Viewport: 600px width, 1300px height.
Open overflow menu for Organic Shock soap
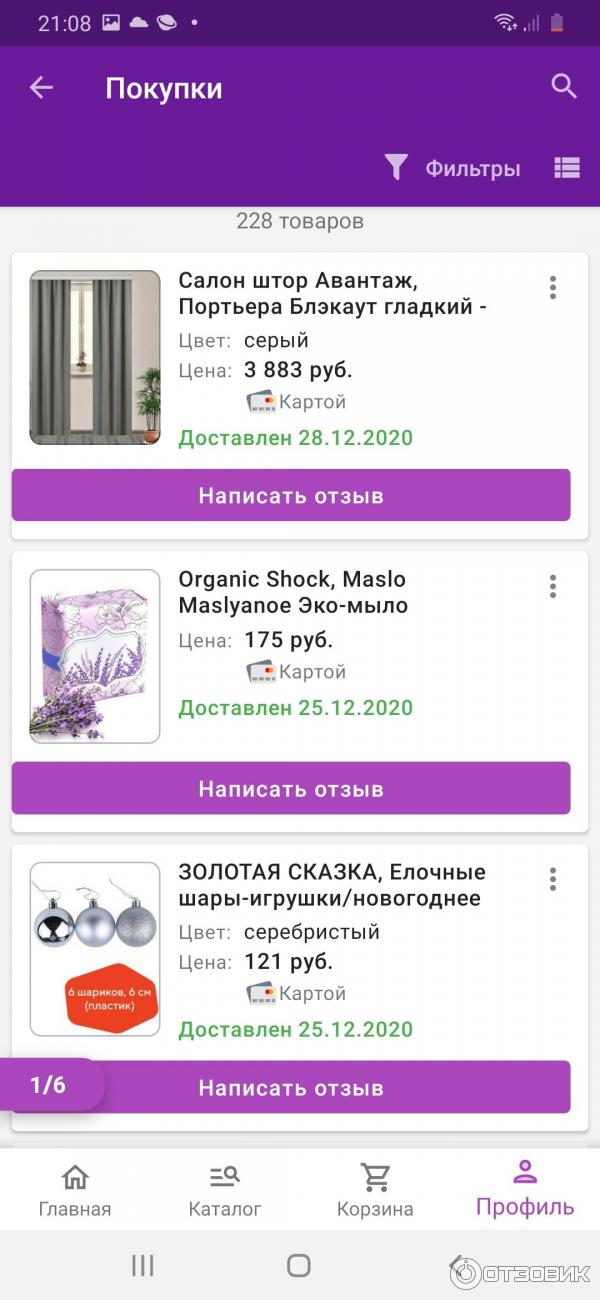[552, 586]
